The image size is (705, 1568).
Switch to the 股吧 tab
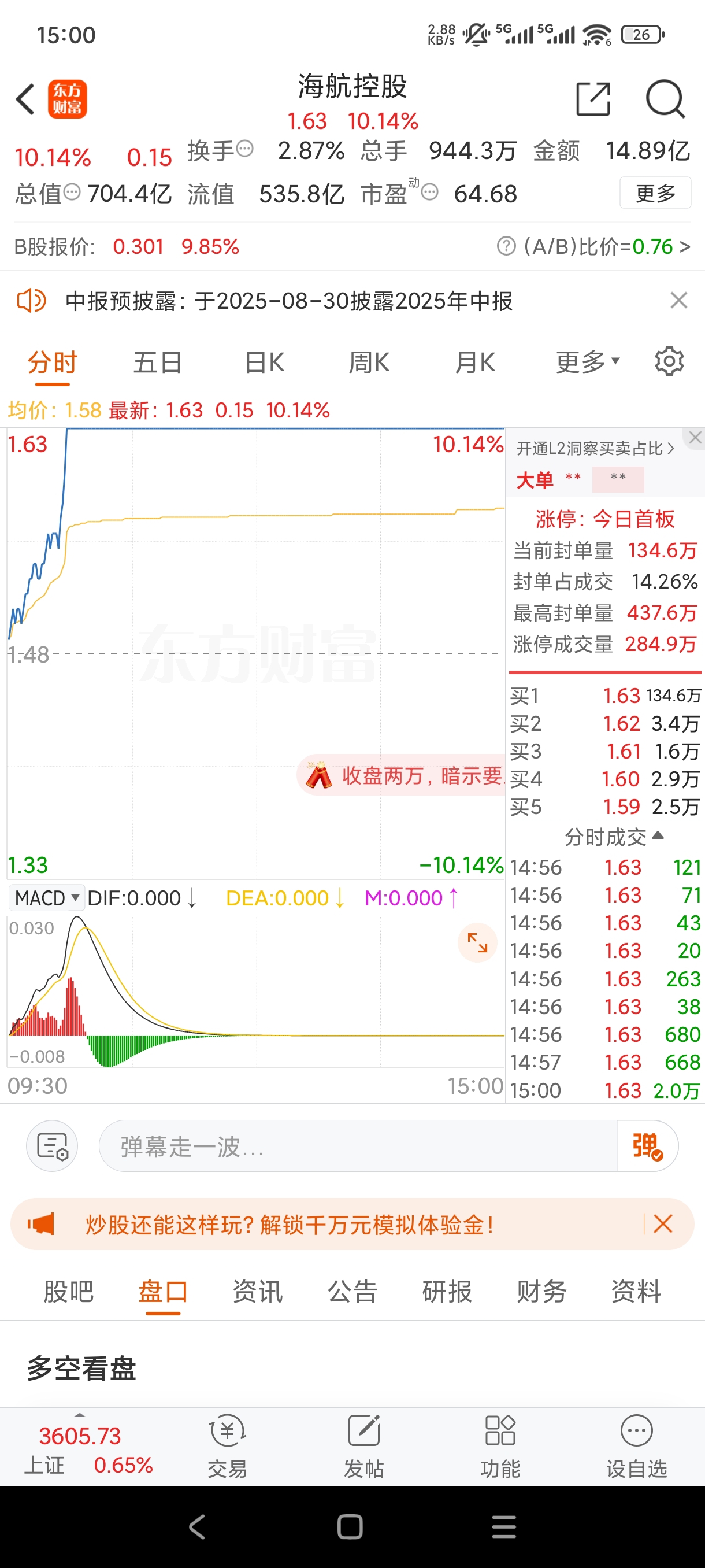(68, 1291)
